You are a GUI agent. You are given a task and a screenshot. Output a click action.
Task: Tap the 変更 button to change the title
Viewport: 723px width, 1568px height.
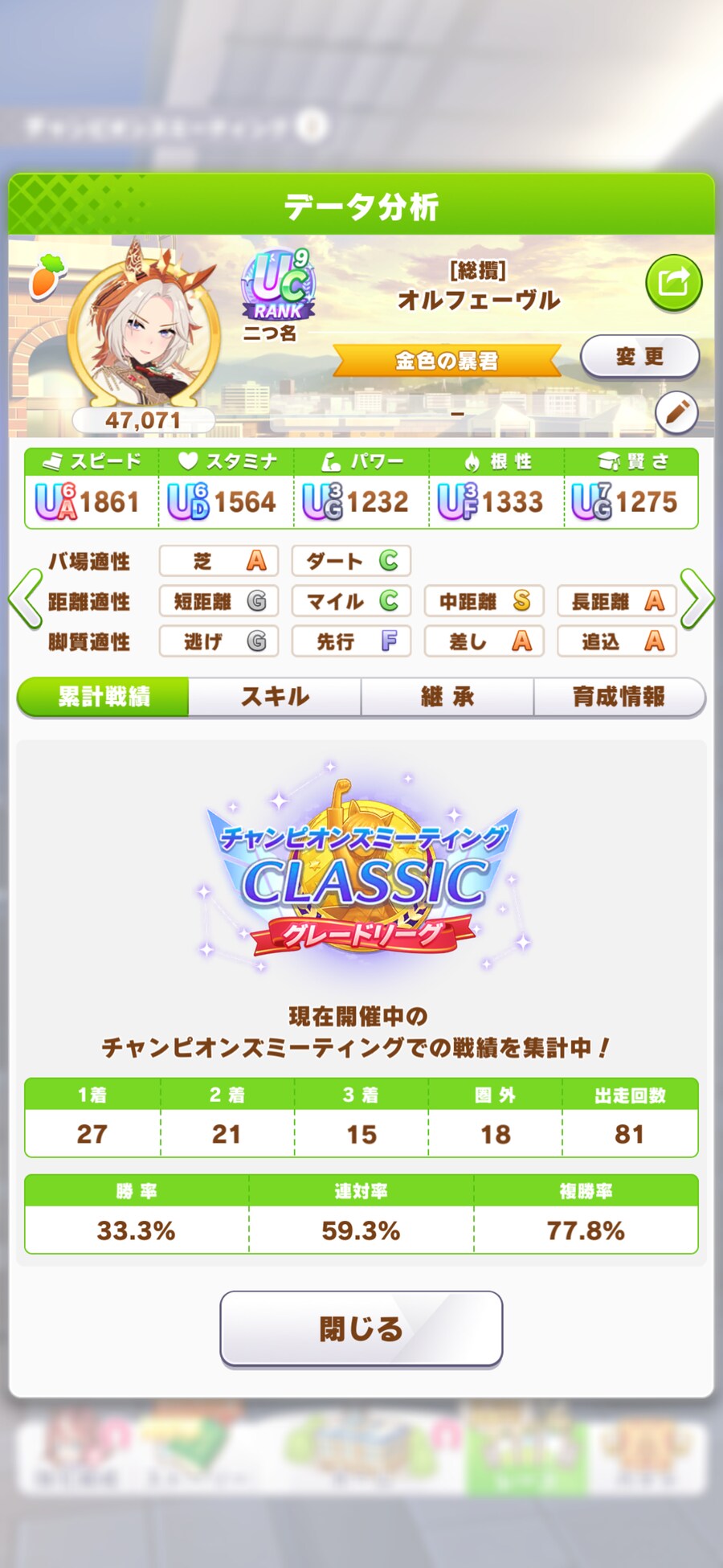639,356
